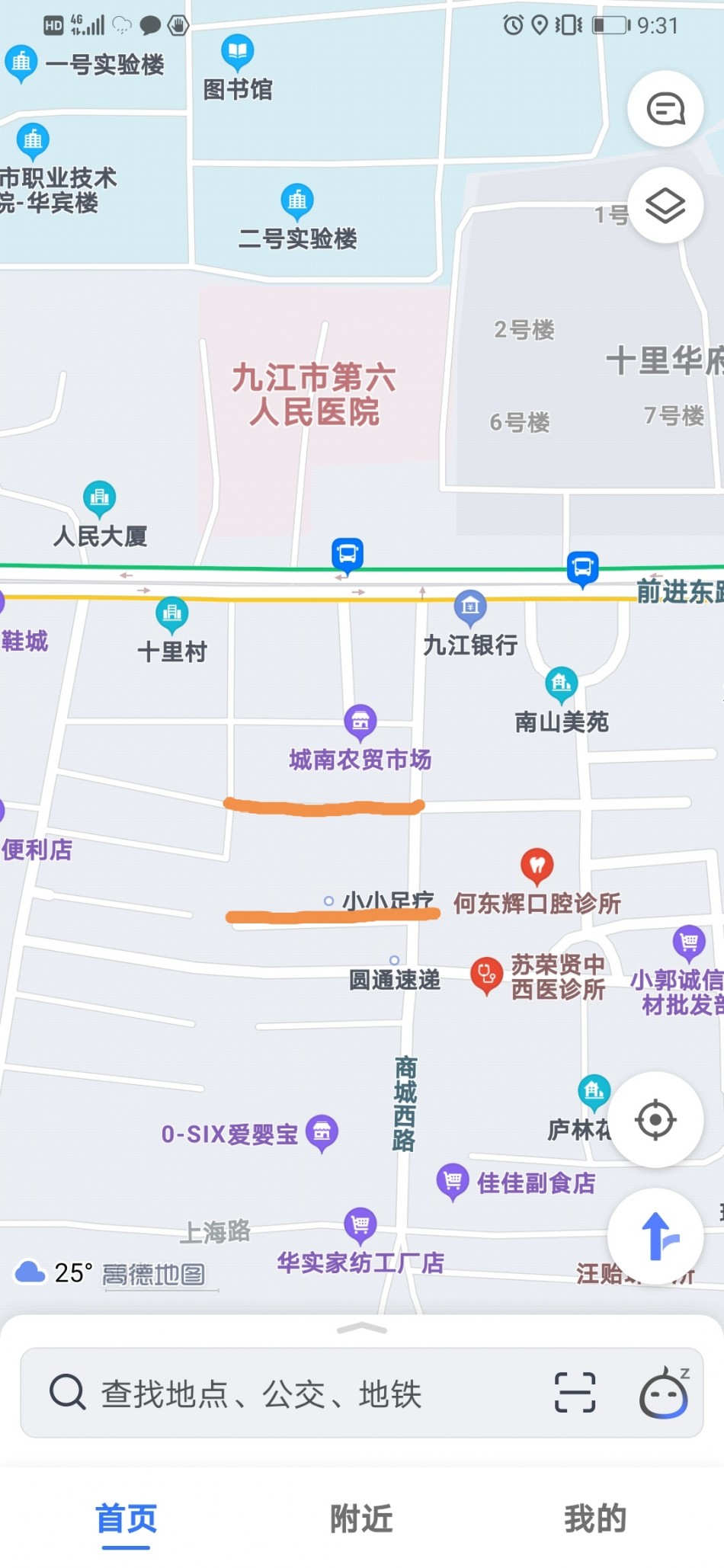724x1568 pixels.
Task: Select the 图书馆 map marker
Action: 238,52
